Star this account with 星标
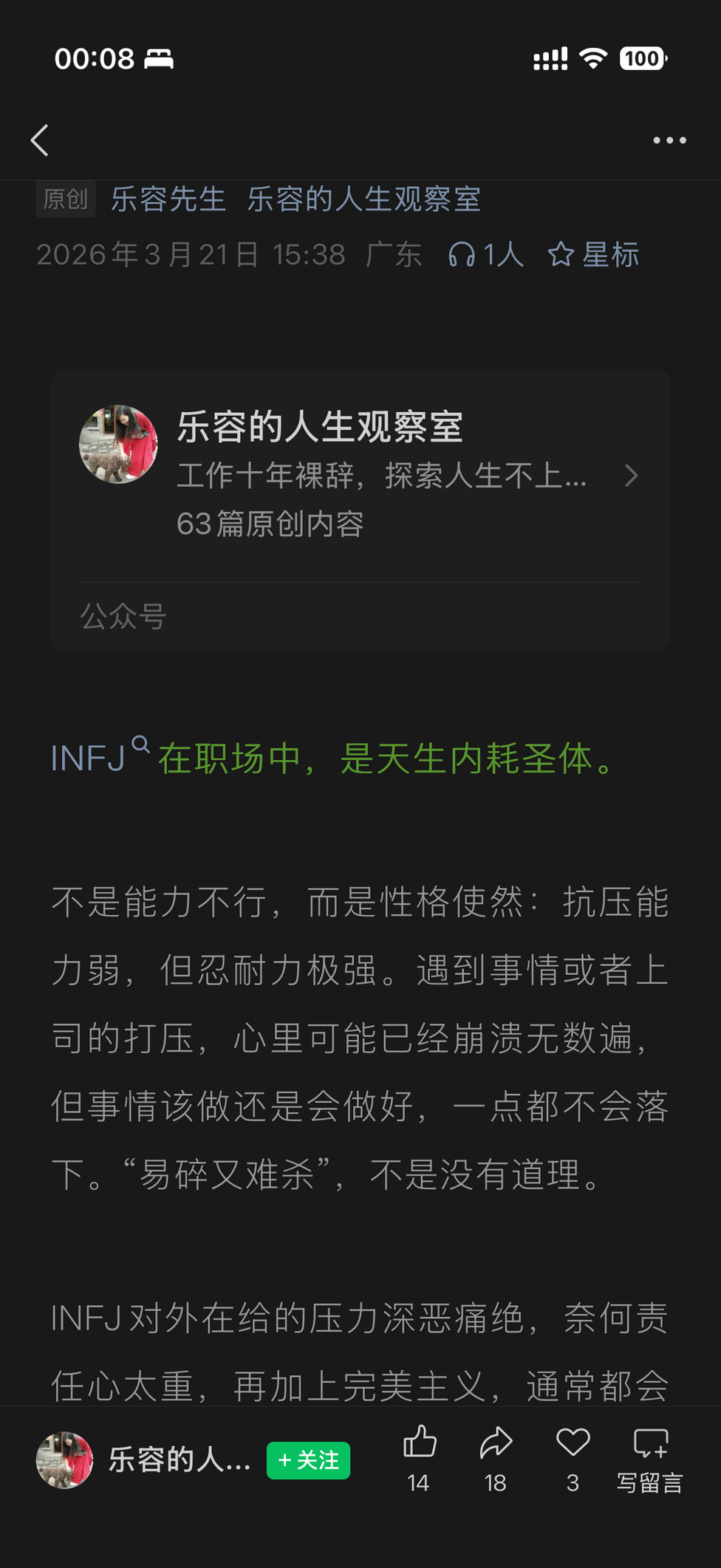The width and height of the screenshot is (721, 1568). coord(593,255)
